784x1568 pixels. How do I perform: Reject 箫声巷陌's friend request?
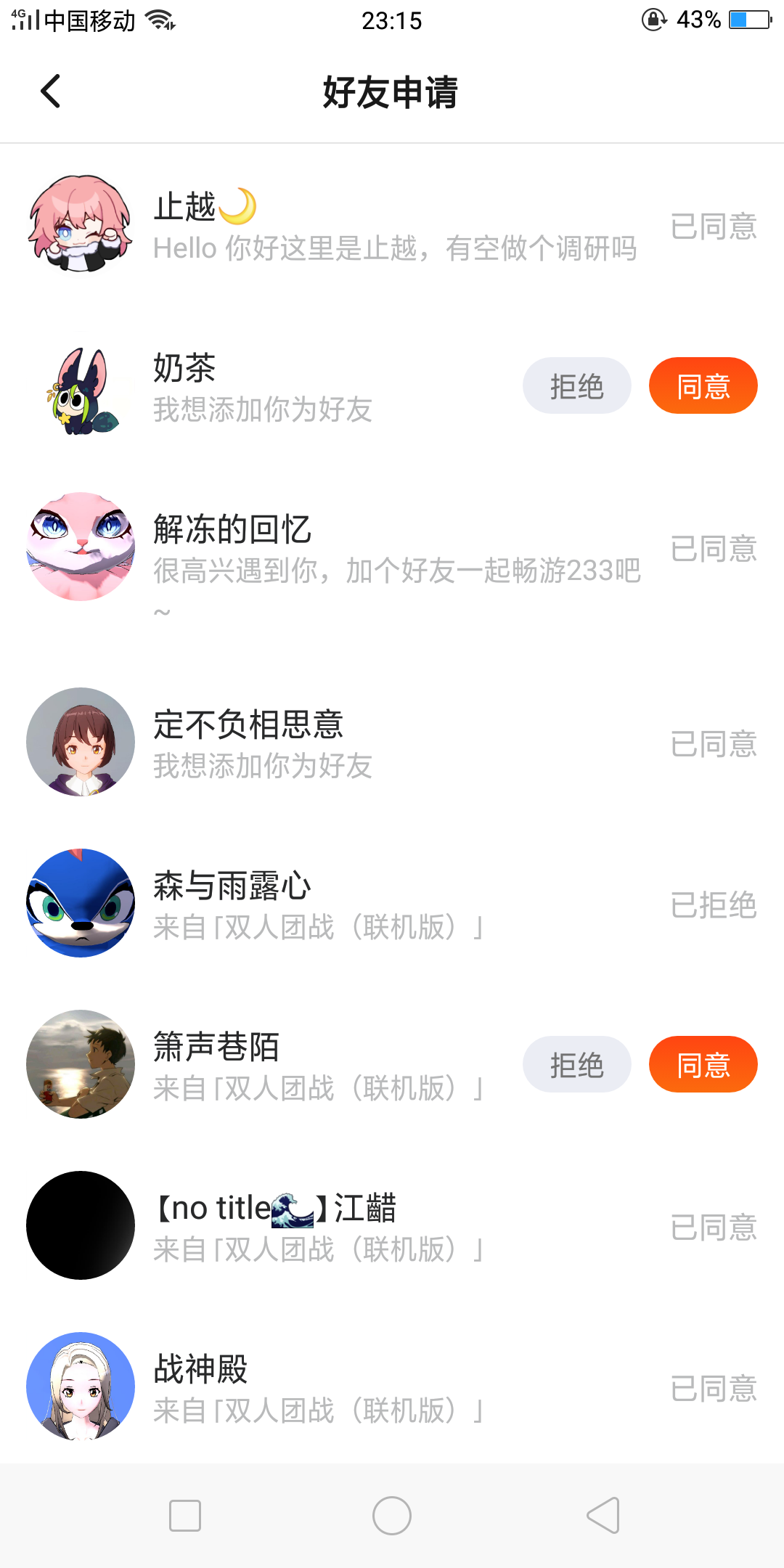point(576,1065)
